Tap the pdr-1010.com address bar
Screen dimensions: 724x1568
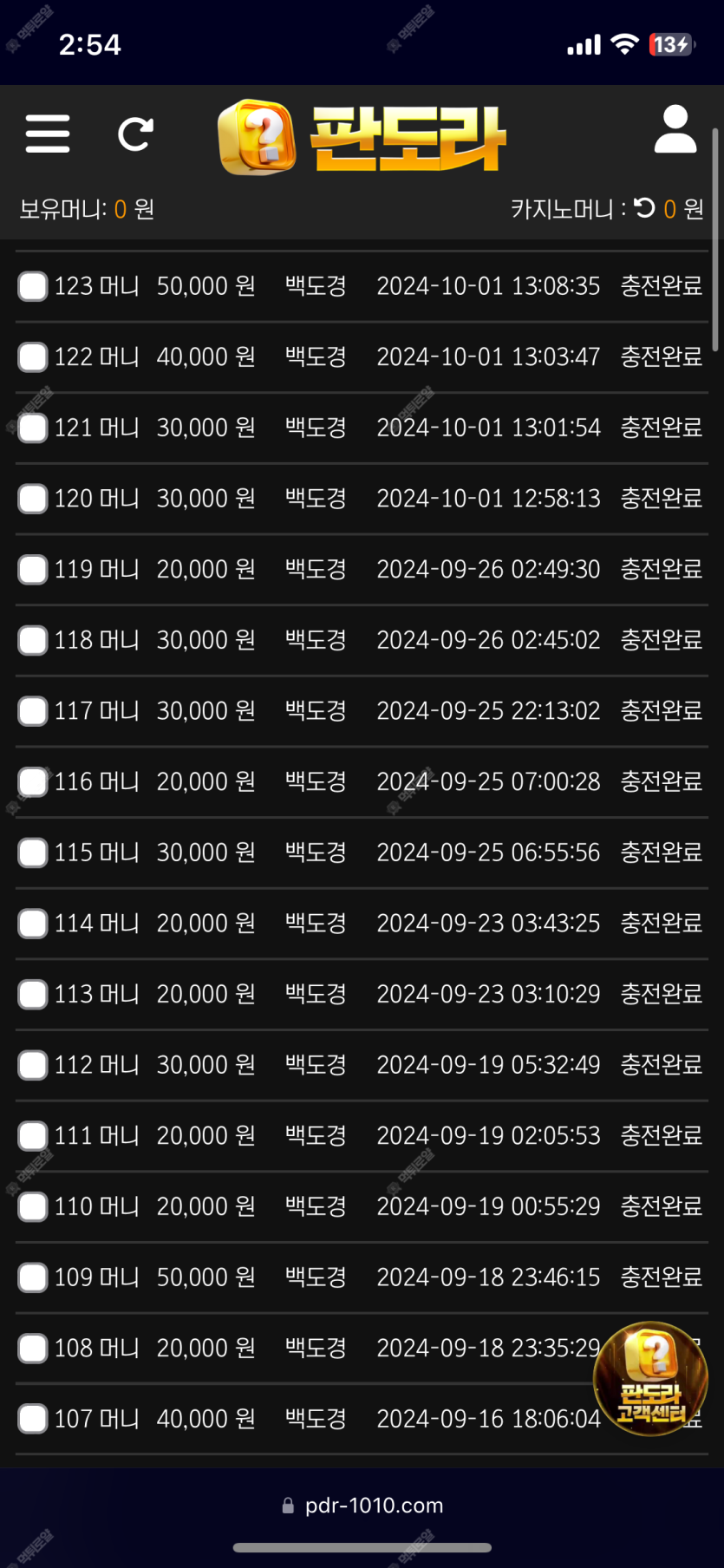point(362,1506)
